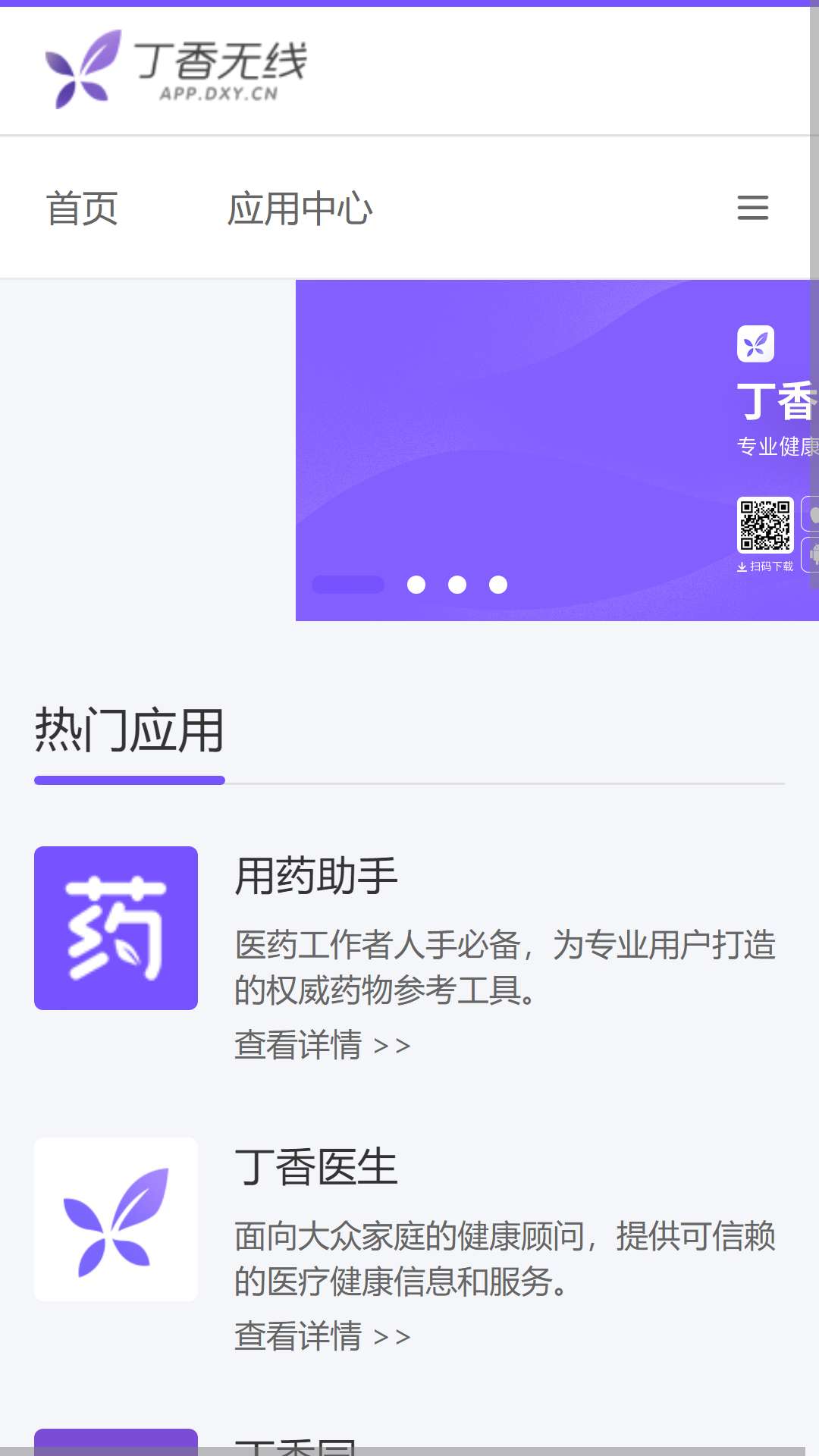819x1456 pixels.
Task: View details for 用药助手
Action: click(x=322, y=1045)
